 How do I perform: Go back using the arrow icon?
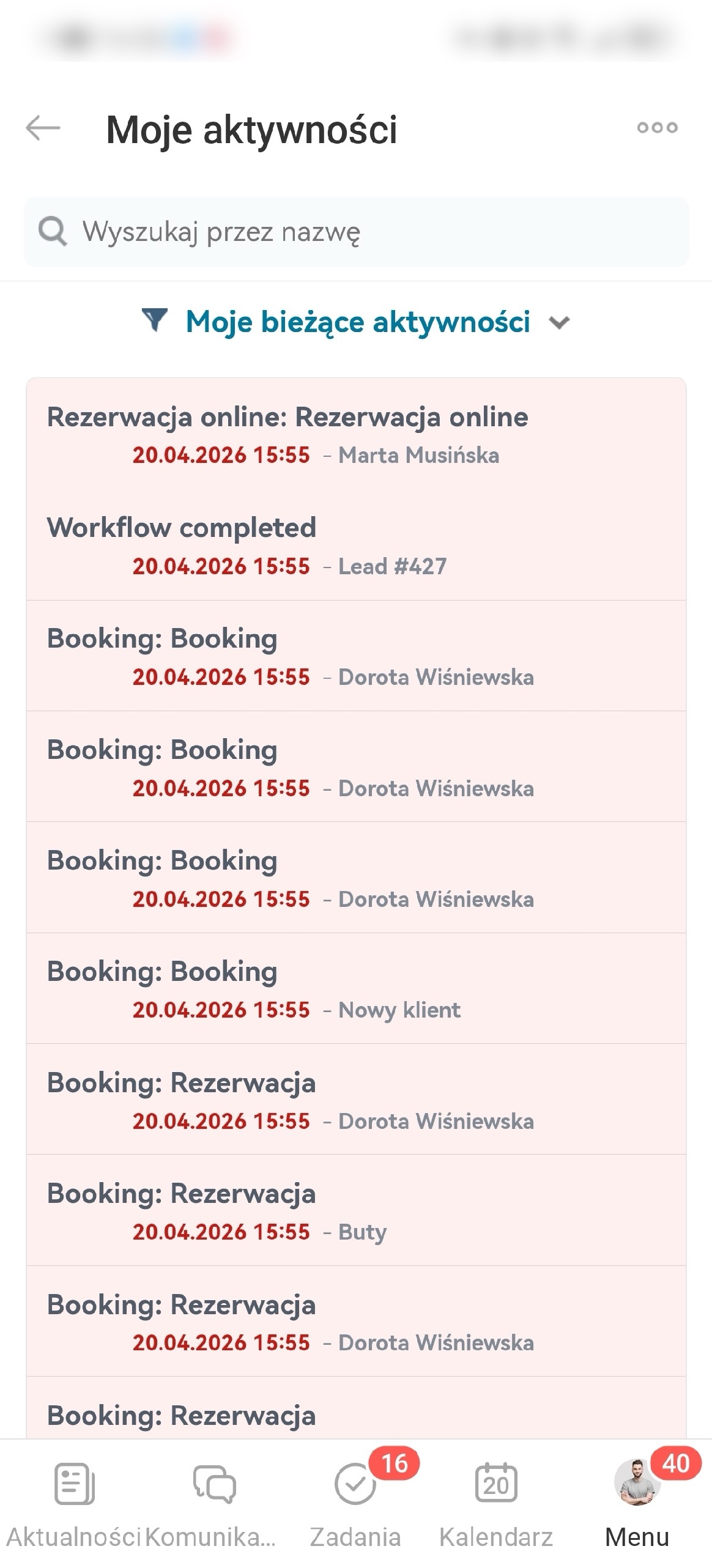tap(43, 128)
